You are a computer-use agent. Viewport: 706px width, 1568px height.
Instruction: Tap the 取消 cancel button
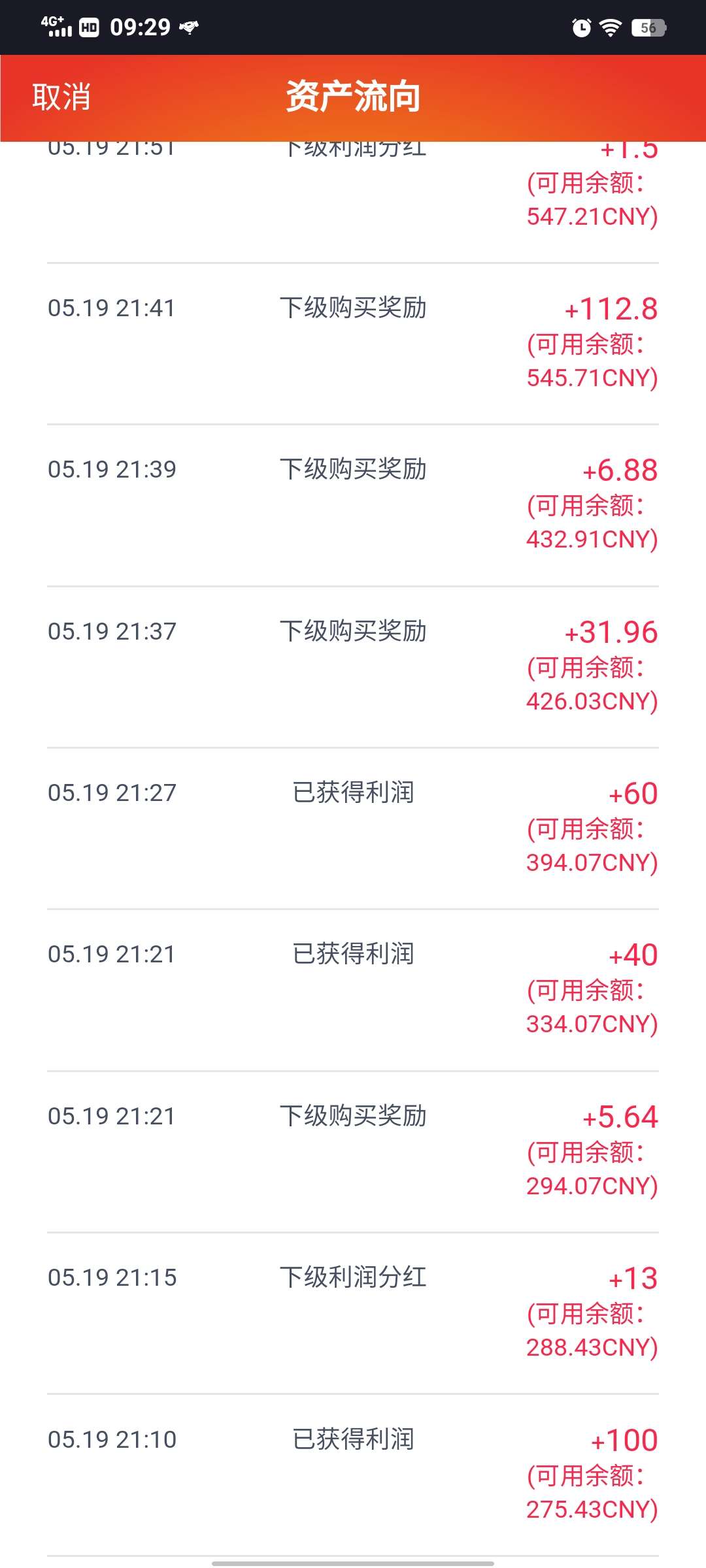[x=61, y=97]
